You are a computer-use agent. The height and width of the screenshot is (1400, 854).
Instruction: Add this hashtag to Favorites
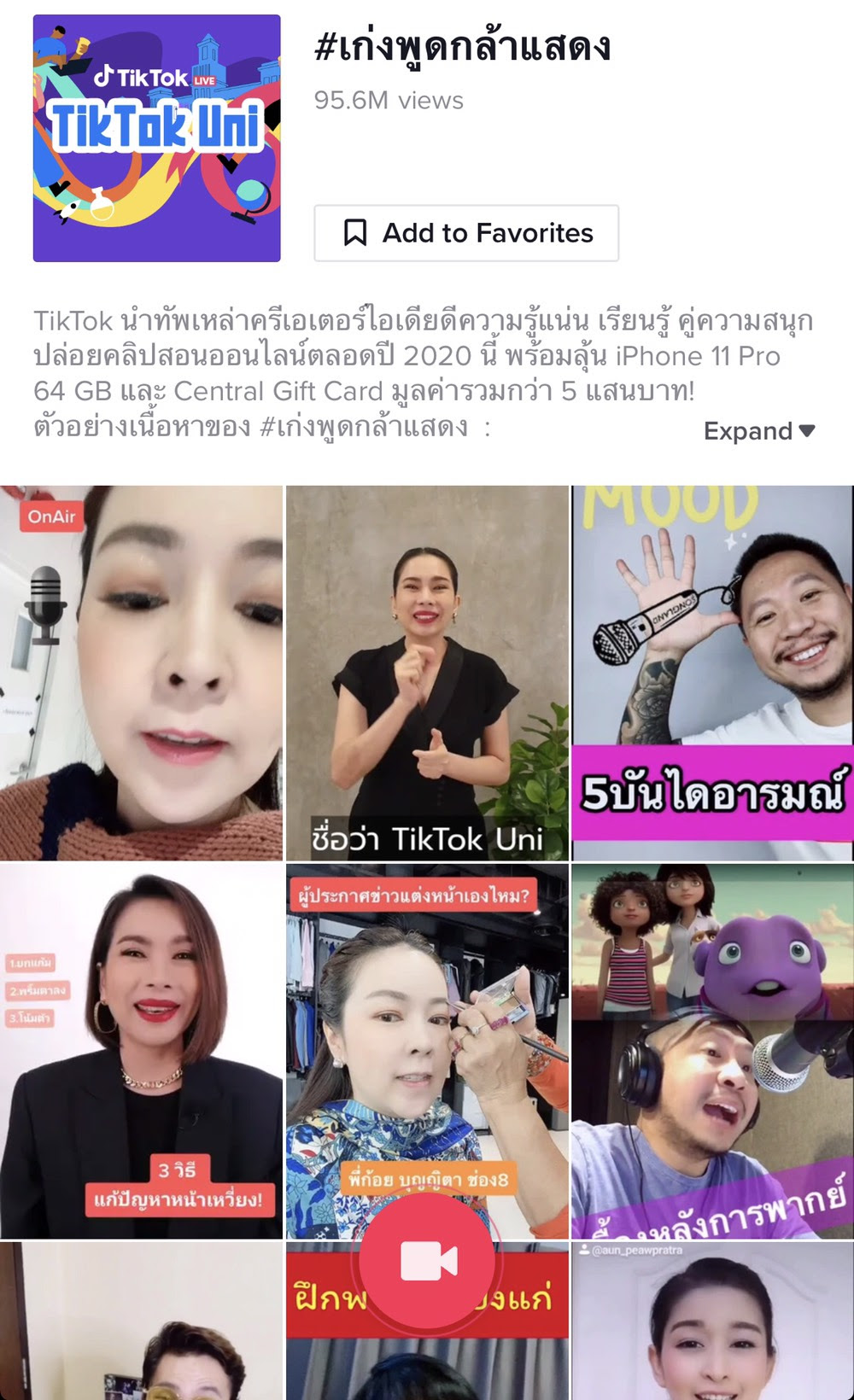(x=466, y=233)
